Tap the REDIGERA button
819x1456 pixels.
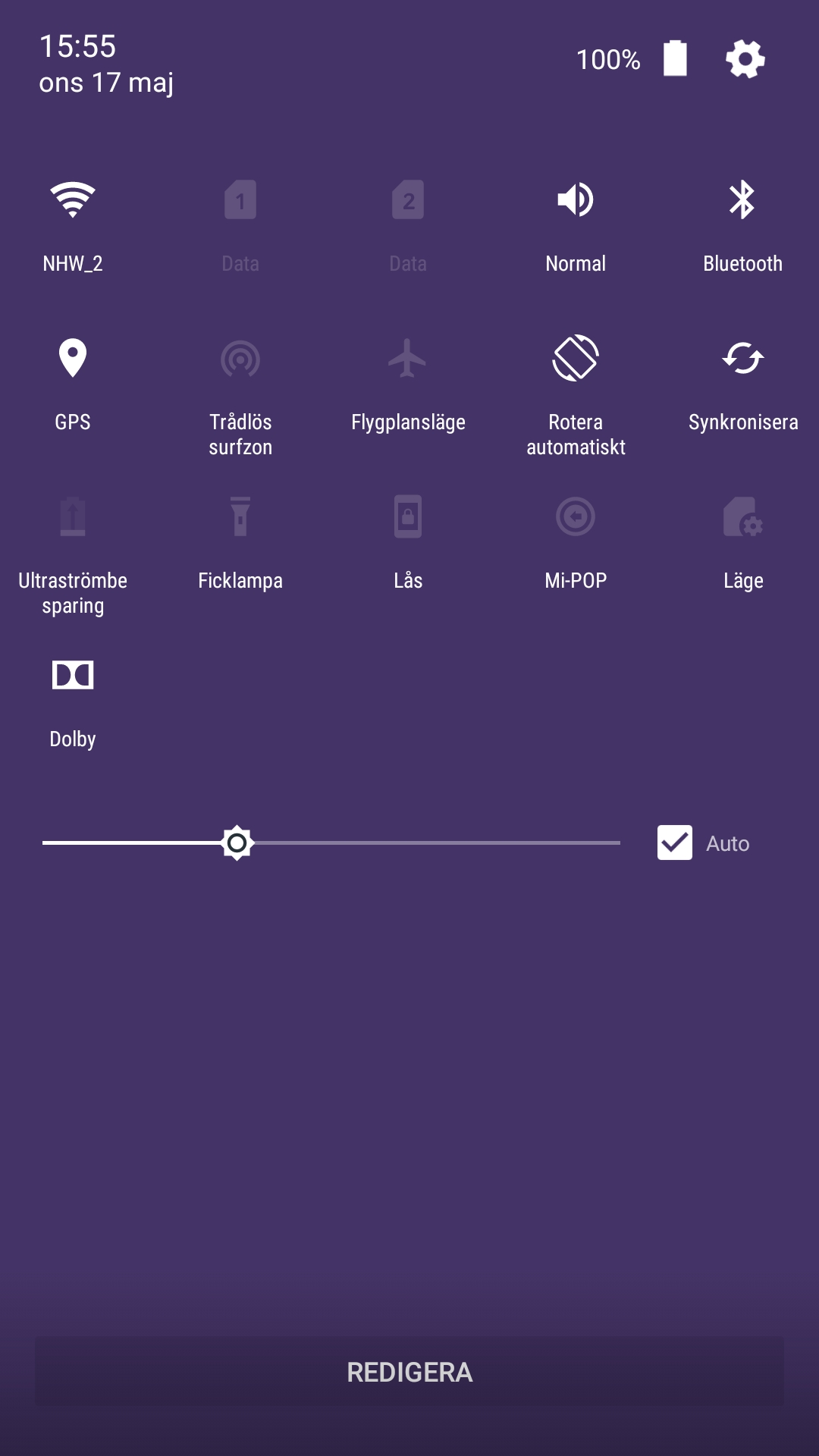pyautogui.click(x=409, y=1372)
